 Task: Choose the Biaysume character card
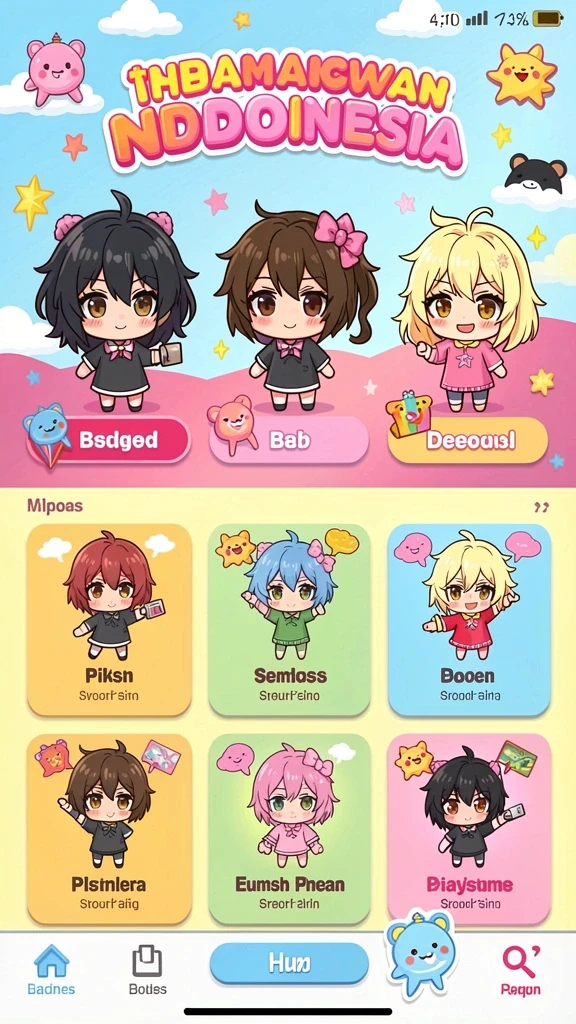(x=469, y=828)
